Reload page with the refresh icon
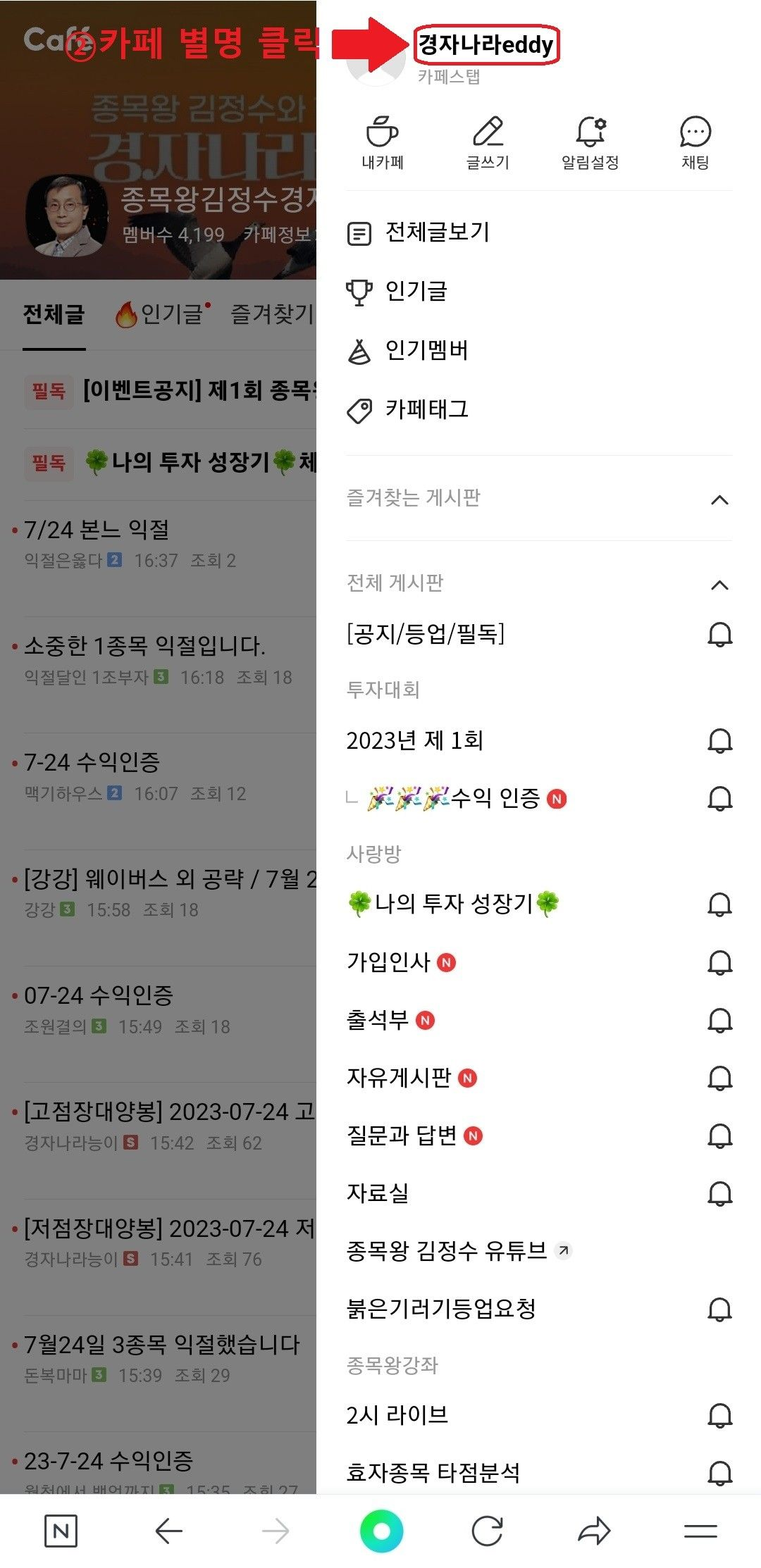This screenshot has width=761, height=1568. (487, 1531)
